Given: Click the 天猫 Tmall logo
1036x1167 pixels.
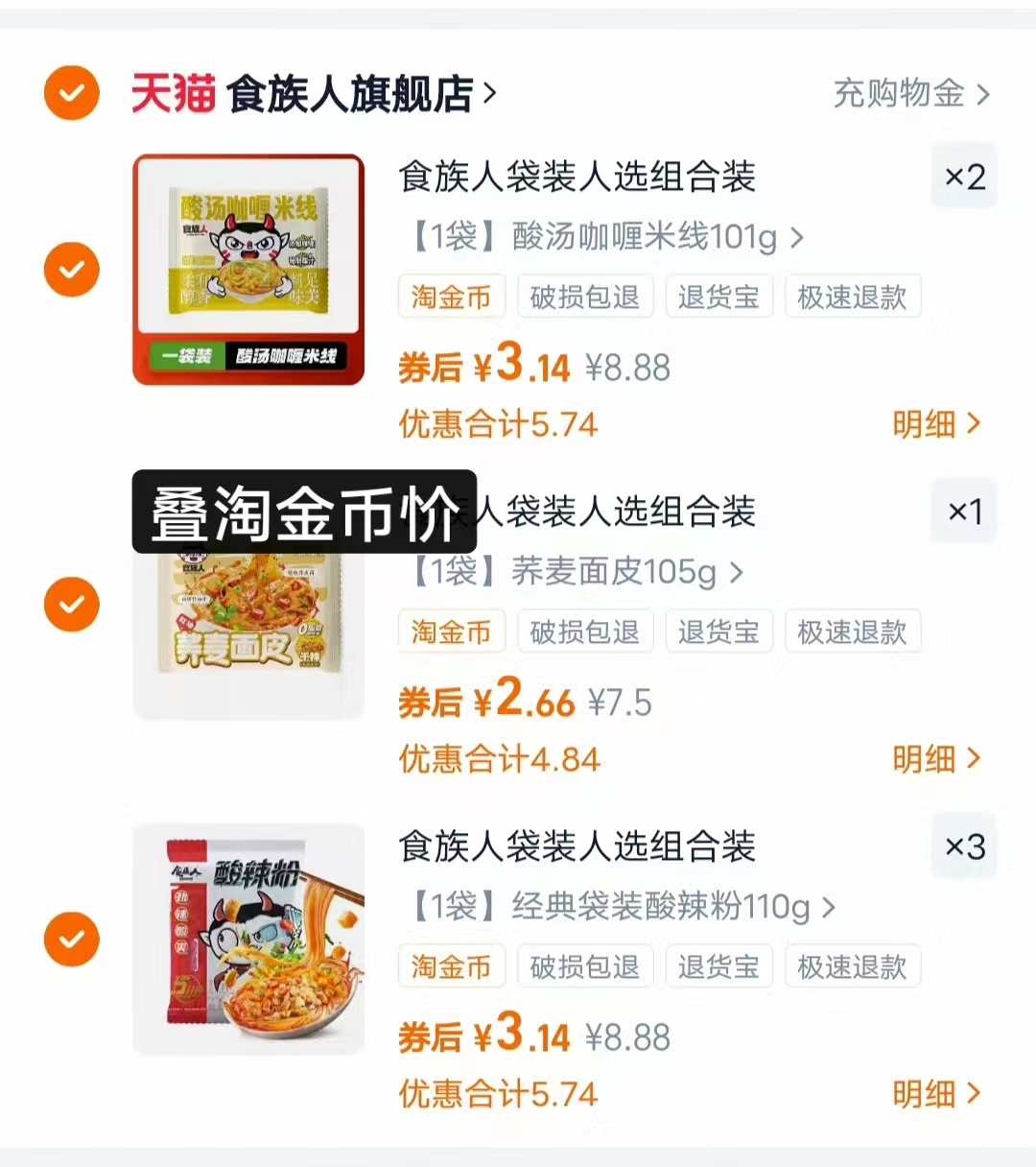Looking at the screenshot, I should (173, 94).
